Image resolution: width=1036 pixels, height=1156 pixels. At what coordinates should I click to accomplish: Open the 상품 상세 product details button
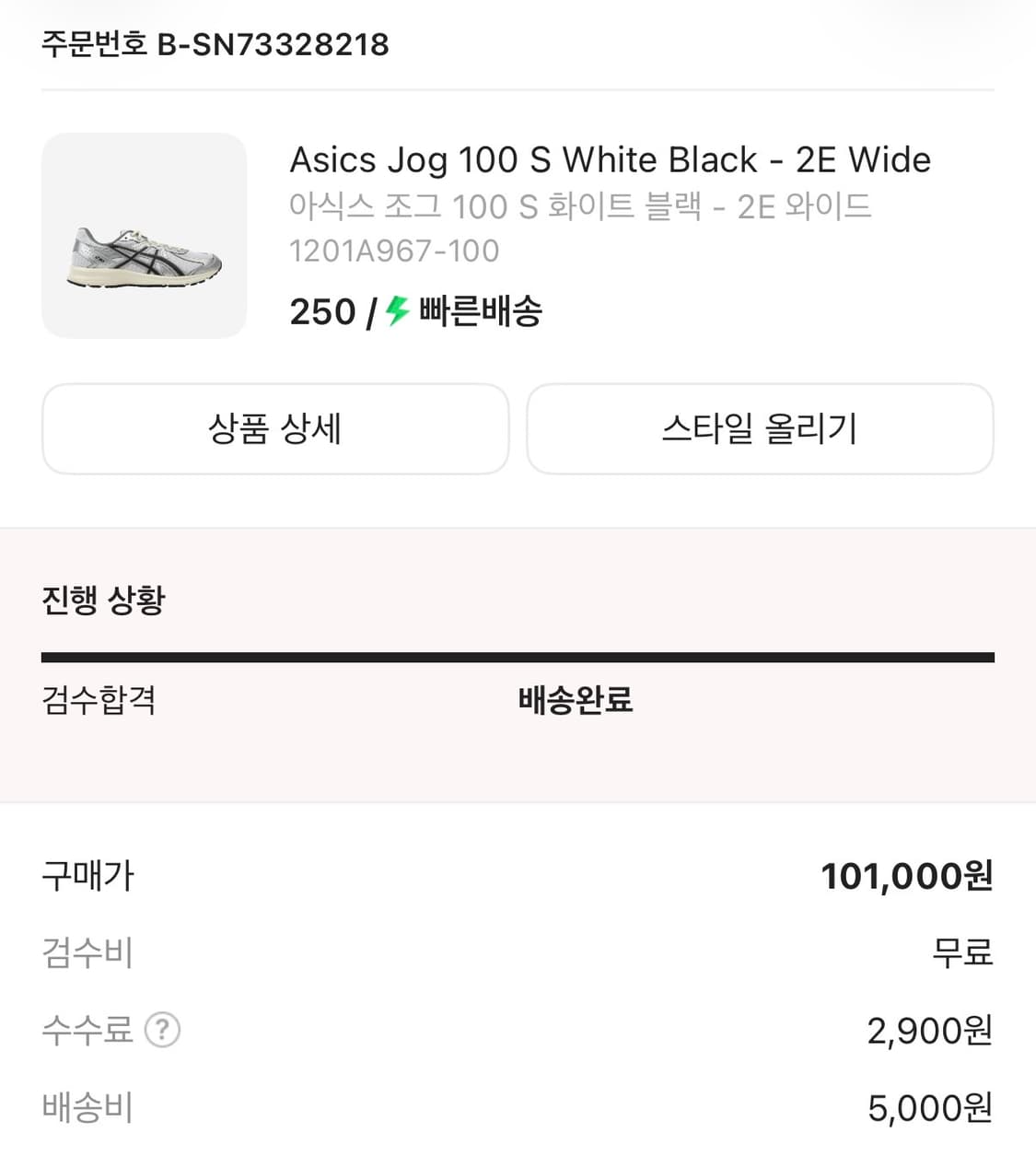pos(274,429)
